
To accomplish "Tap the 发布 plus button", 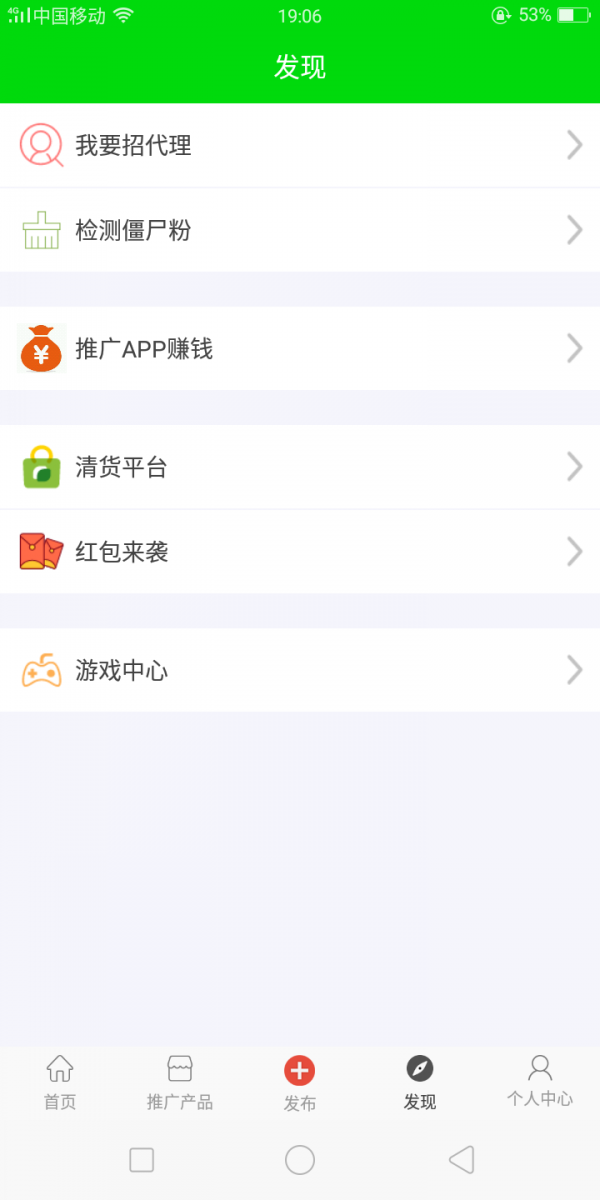I will click(300, 1072).
